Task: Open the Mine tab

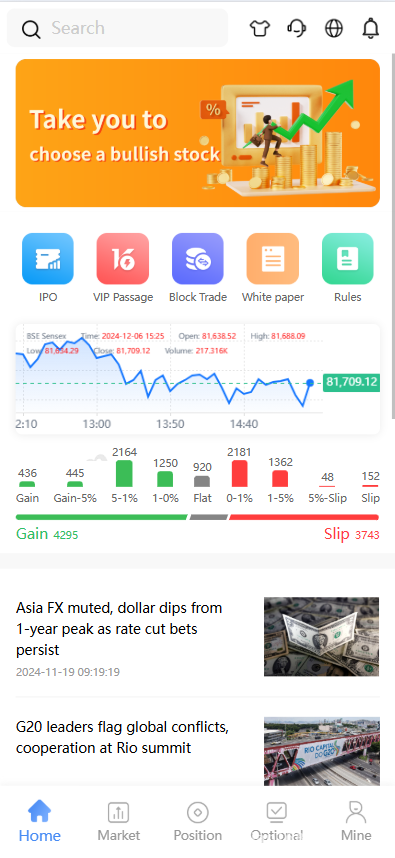Action: pyautogui.click(x=356, y=822)
